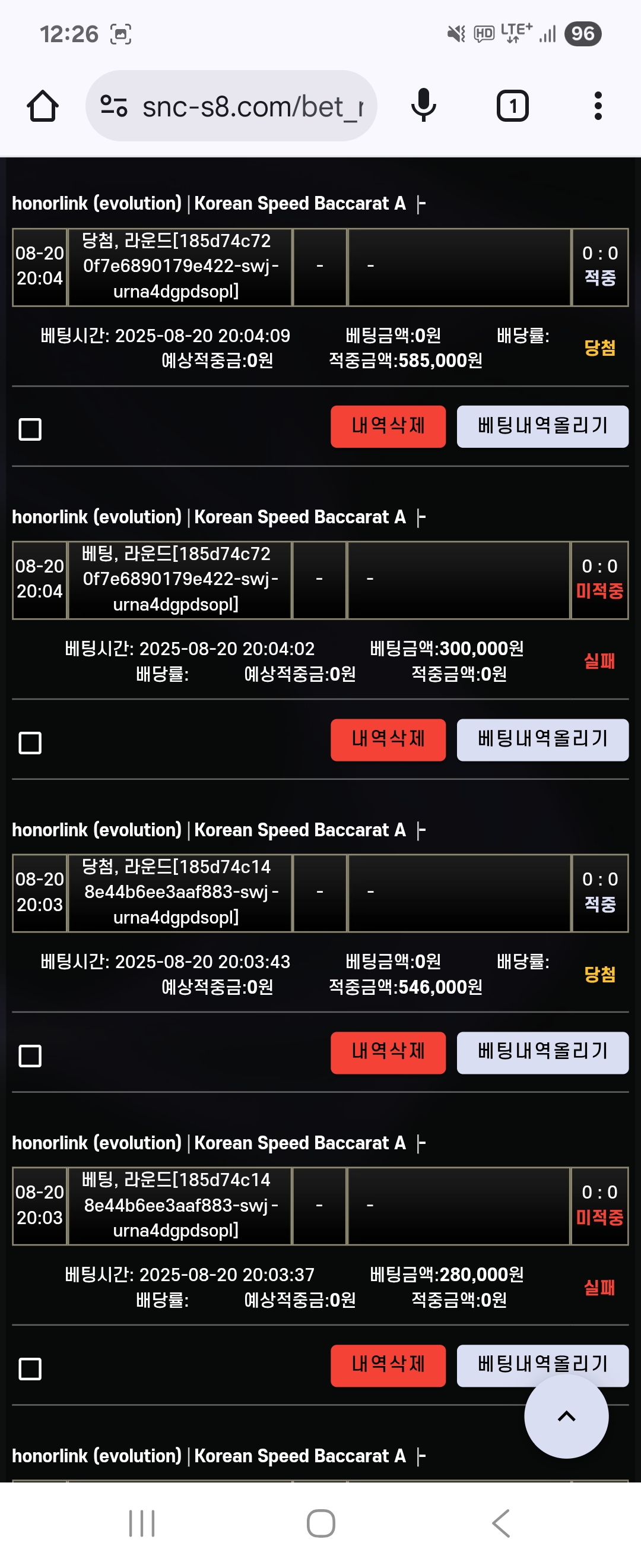Delete the 300,000원 bet record

tap(388, 739)
